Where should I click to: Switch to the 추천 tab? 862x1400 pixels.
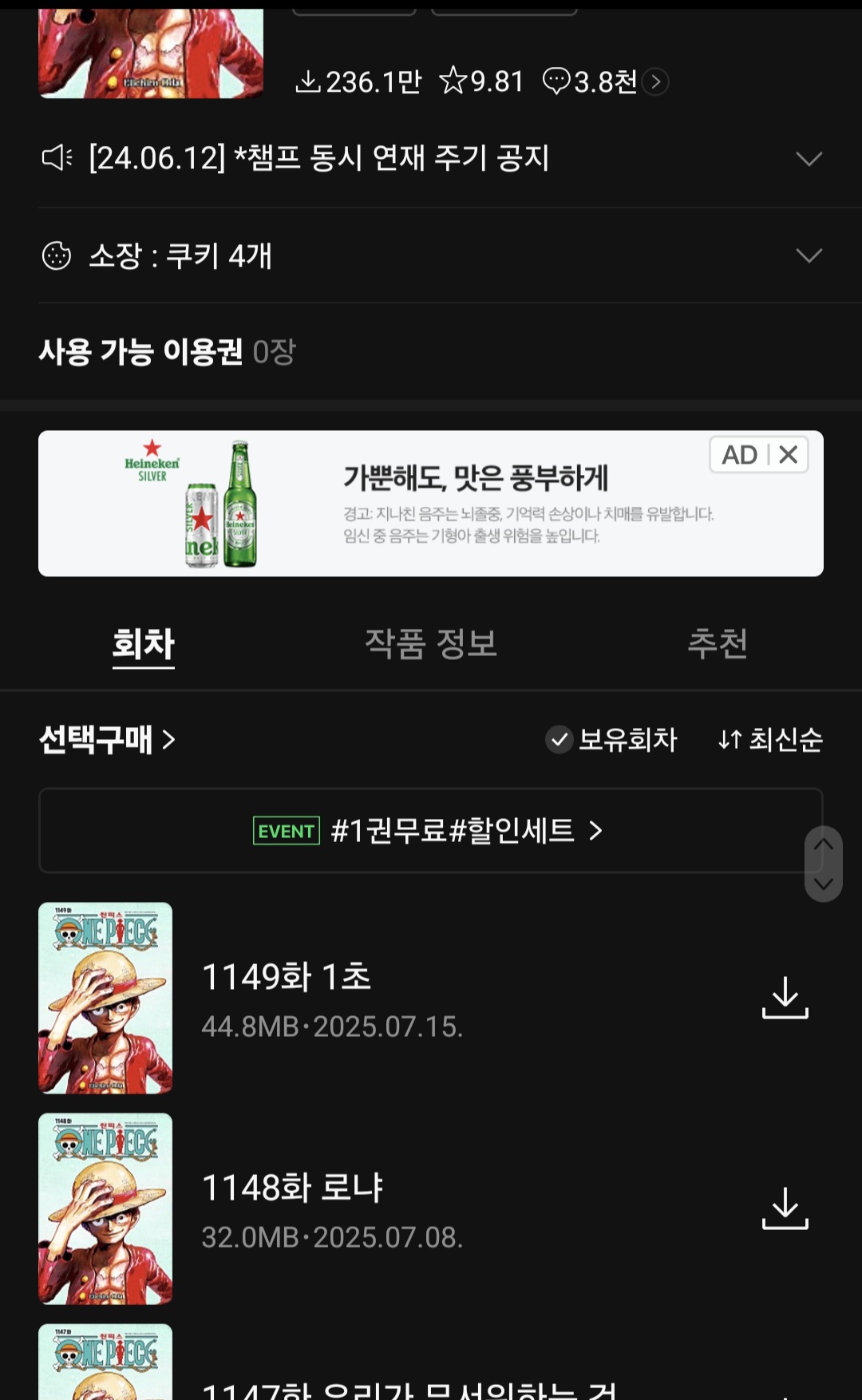click(718, 643)
